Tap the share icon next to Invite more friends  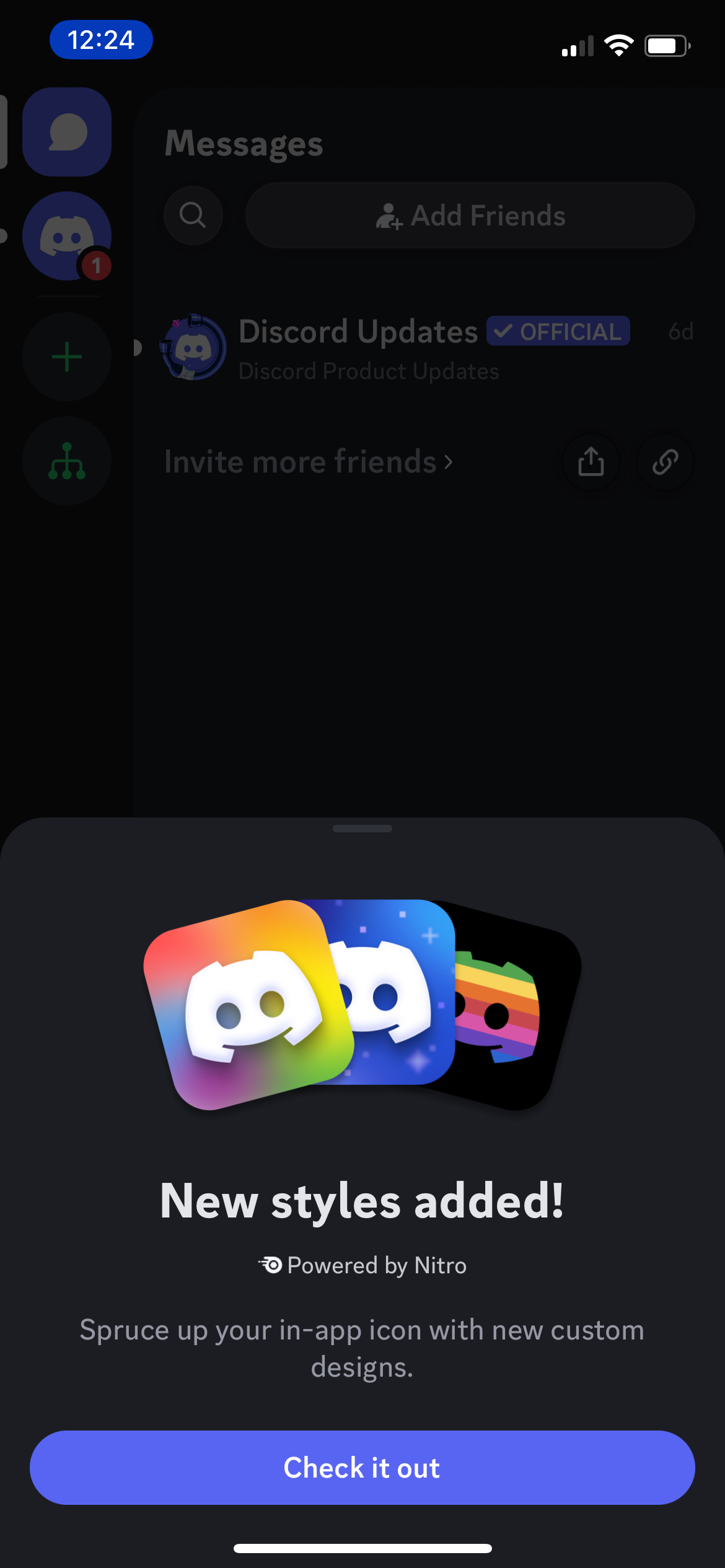coord(590,461)
